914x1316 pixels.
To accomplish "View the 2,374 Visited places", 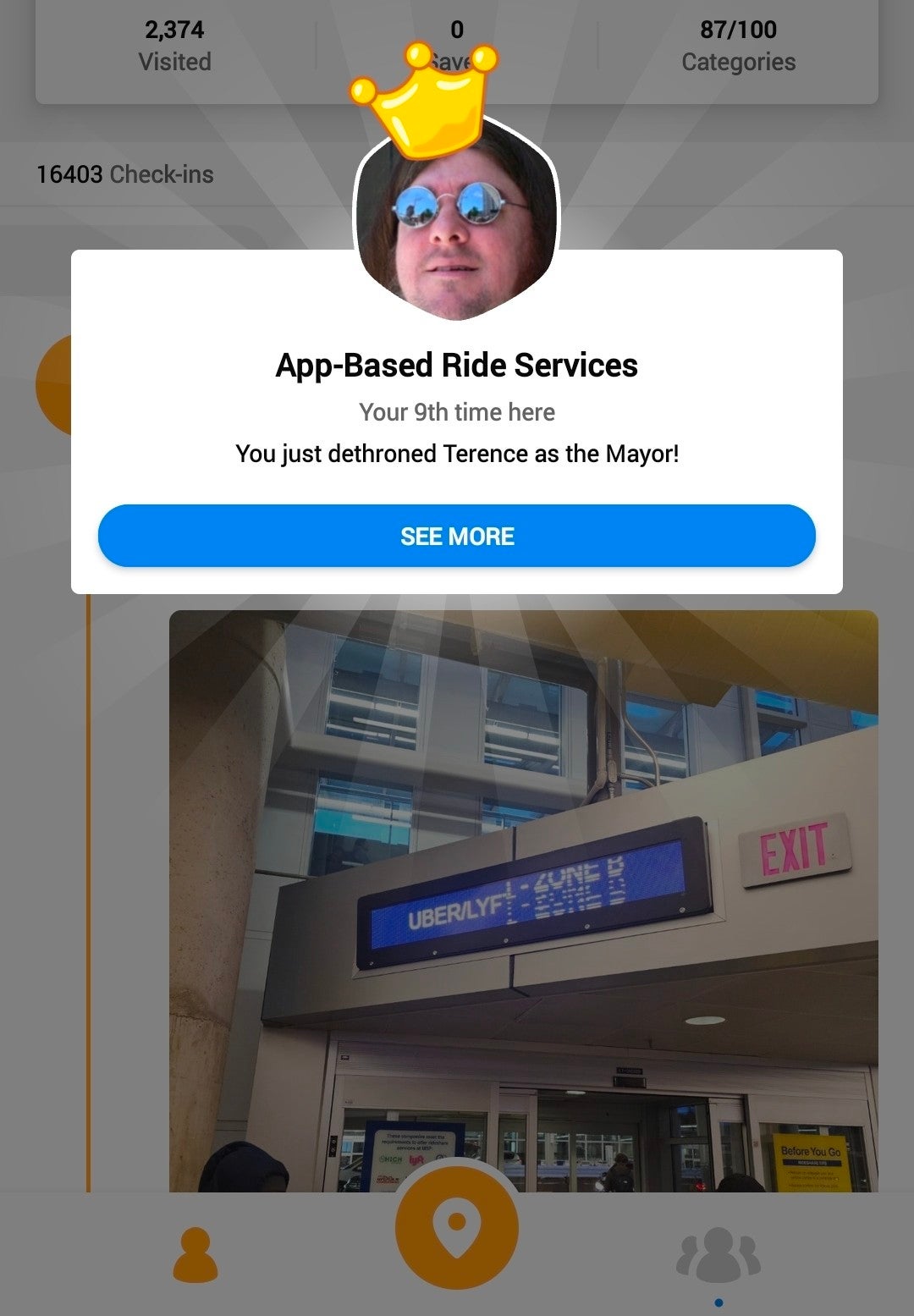I will point(174,46).
